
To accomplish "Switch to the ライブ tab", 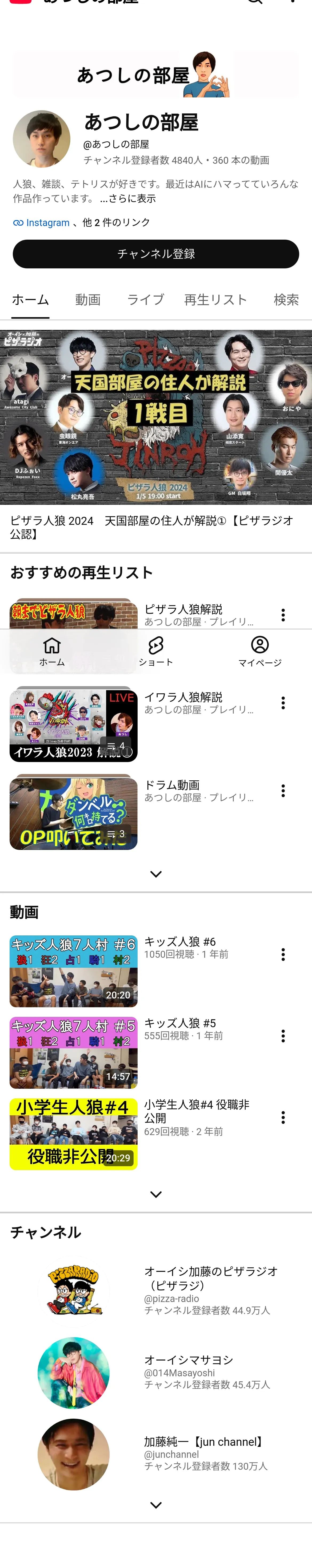I will 146,300.
